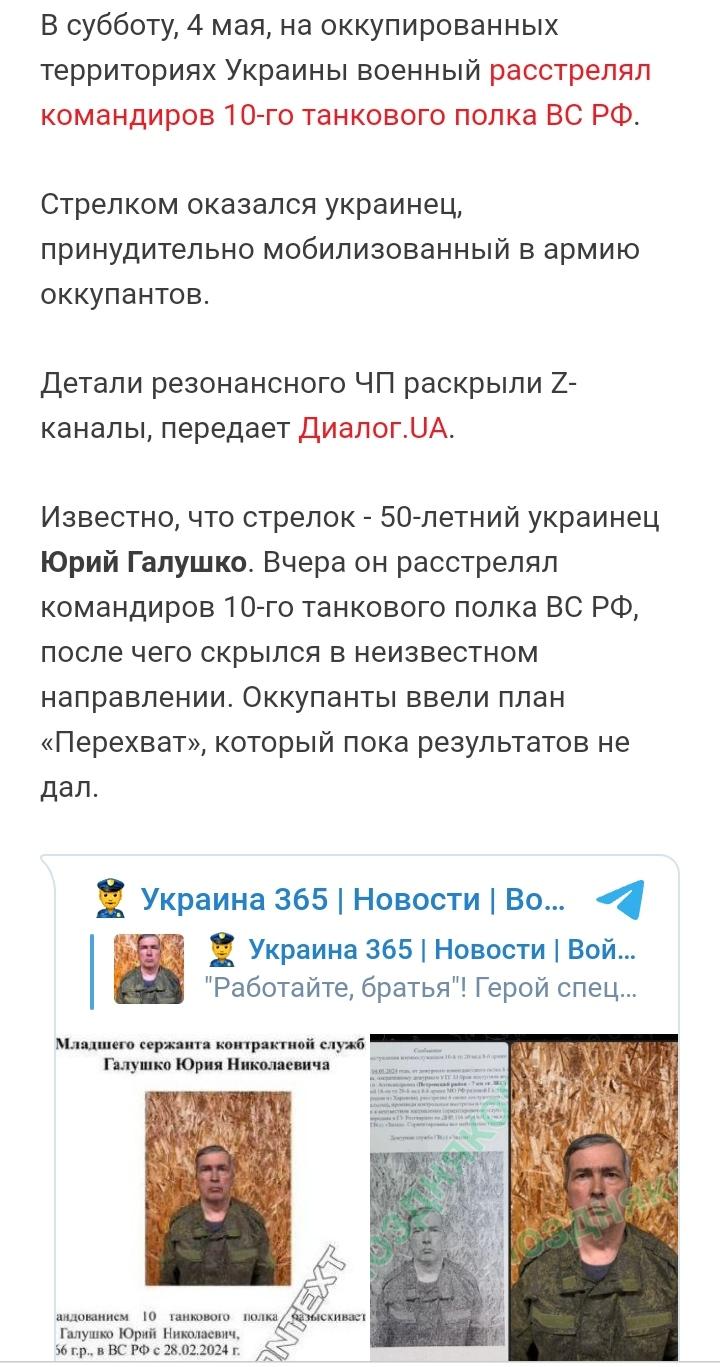
Task: Open the quoted post "Работайте, братья"
Action: click(x=420, y=988)
